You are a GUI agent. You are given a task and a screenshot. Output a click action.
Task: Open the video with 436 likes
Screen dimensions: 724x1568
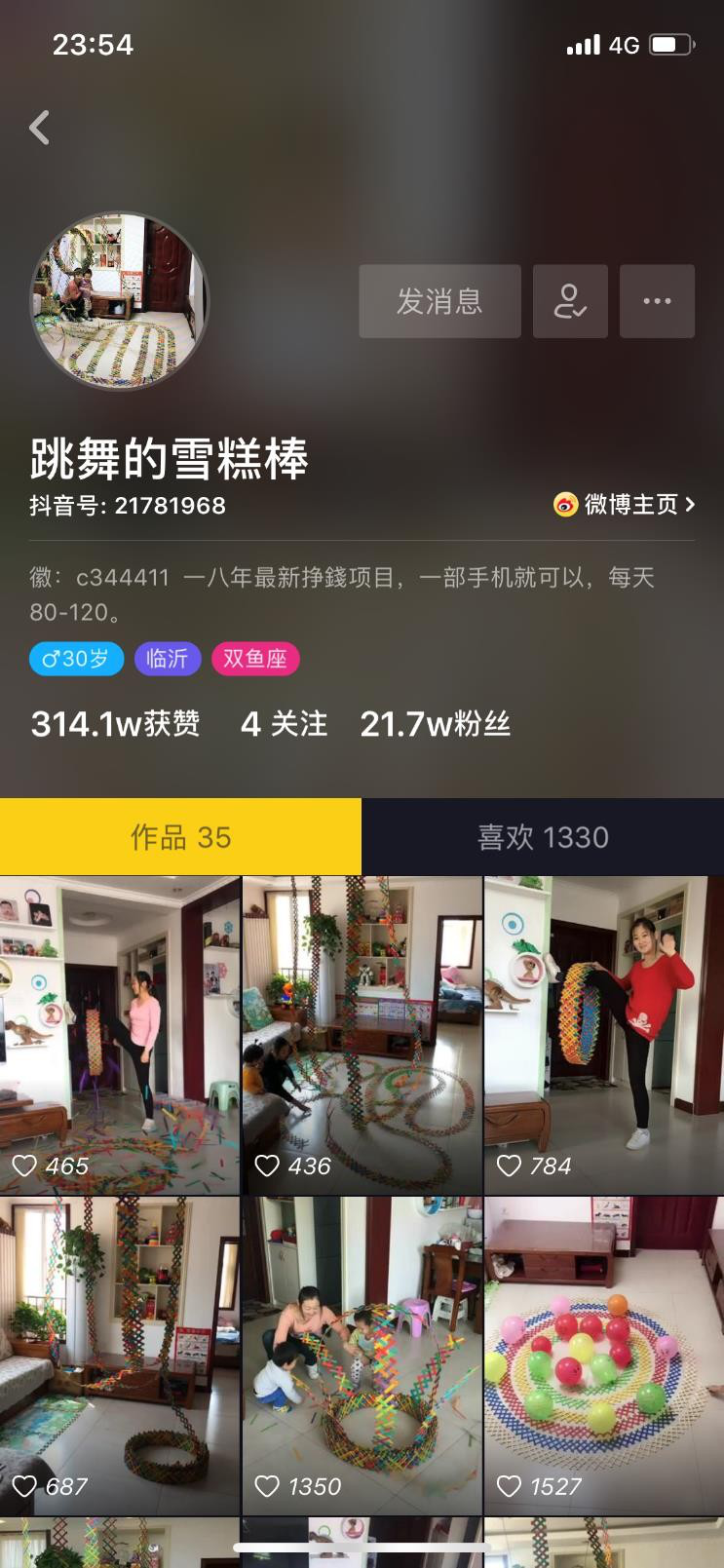point(362,1035)
